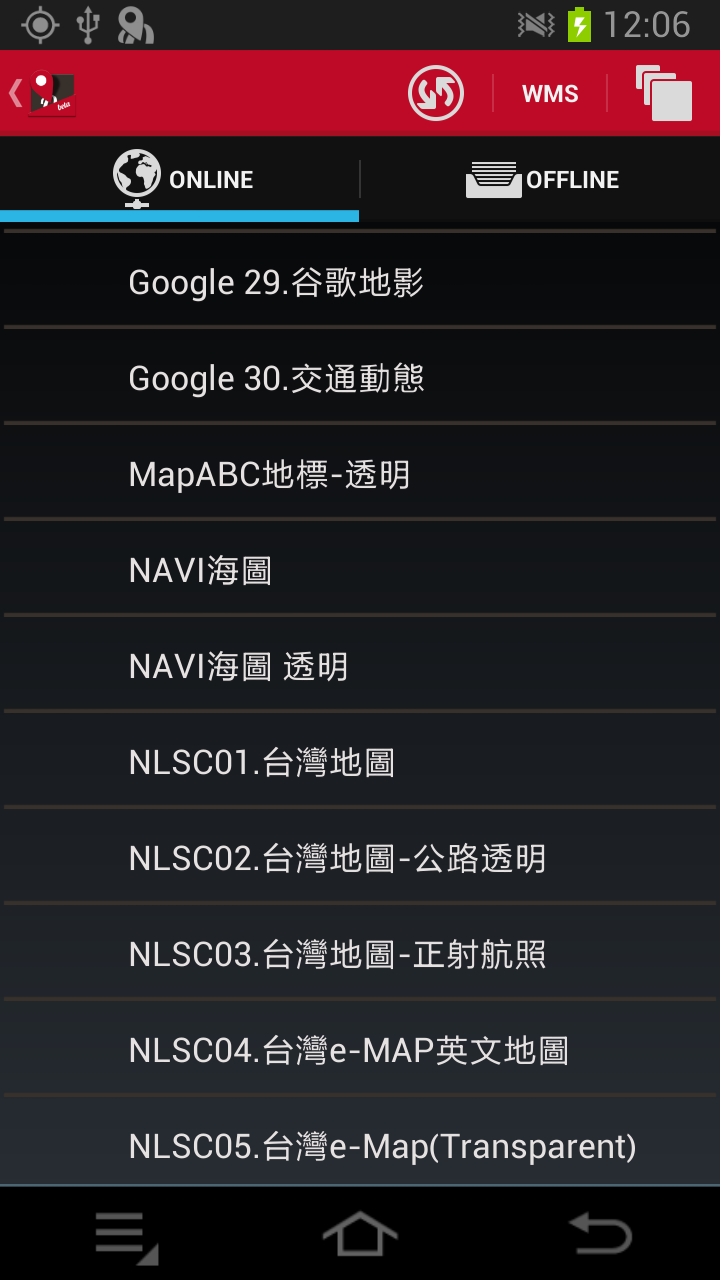Open MapABC地標-透明 layer
Image resolution: width=720 pixels, height=1280 pixels.
click(x=360, y=475)
